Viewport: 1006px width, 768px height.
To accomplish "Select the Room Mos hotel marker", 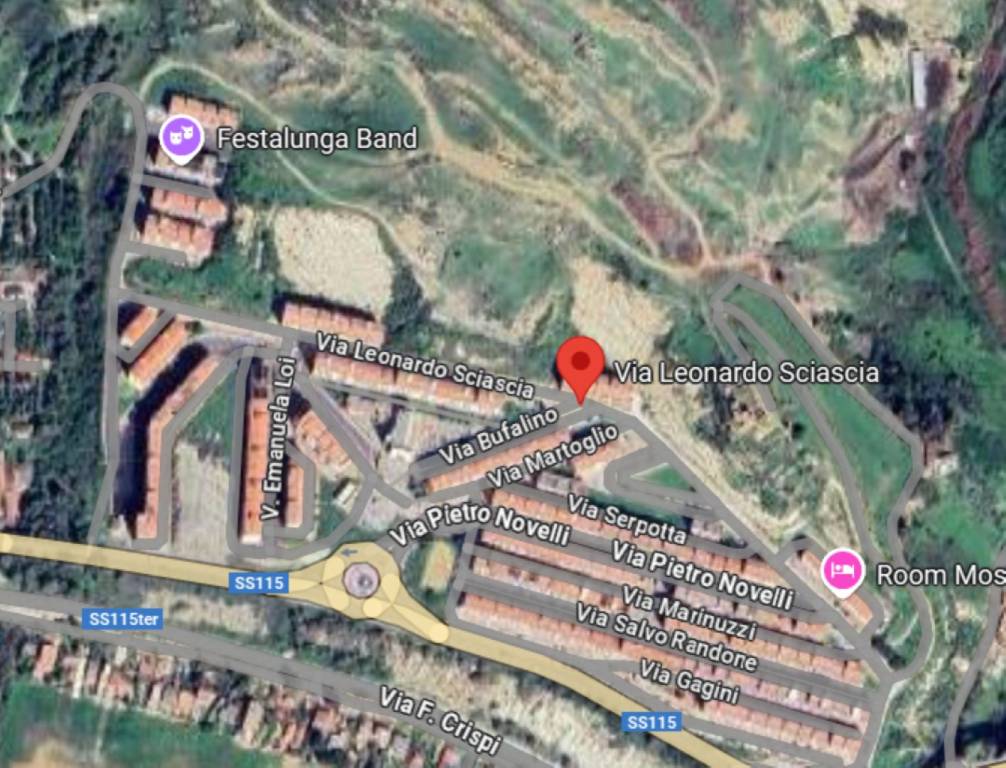I will (842, 572).
